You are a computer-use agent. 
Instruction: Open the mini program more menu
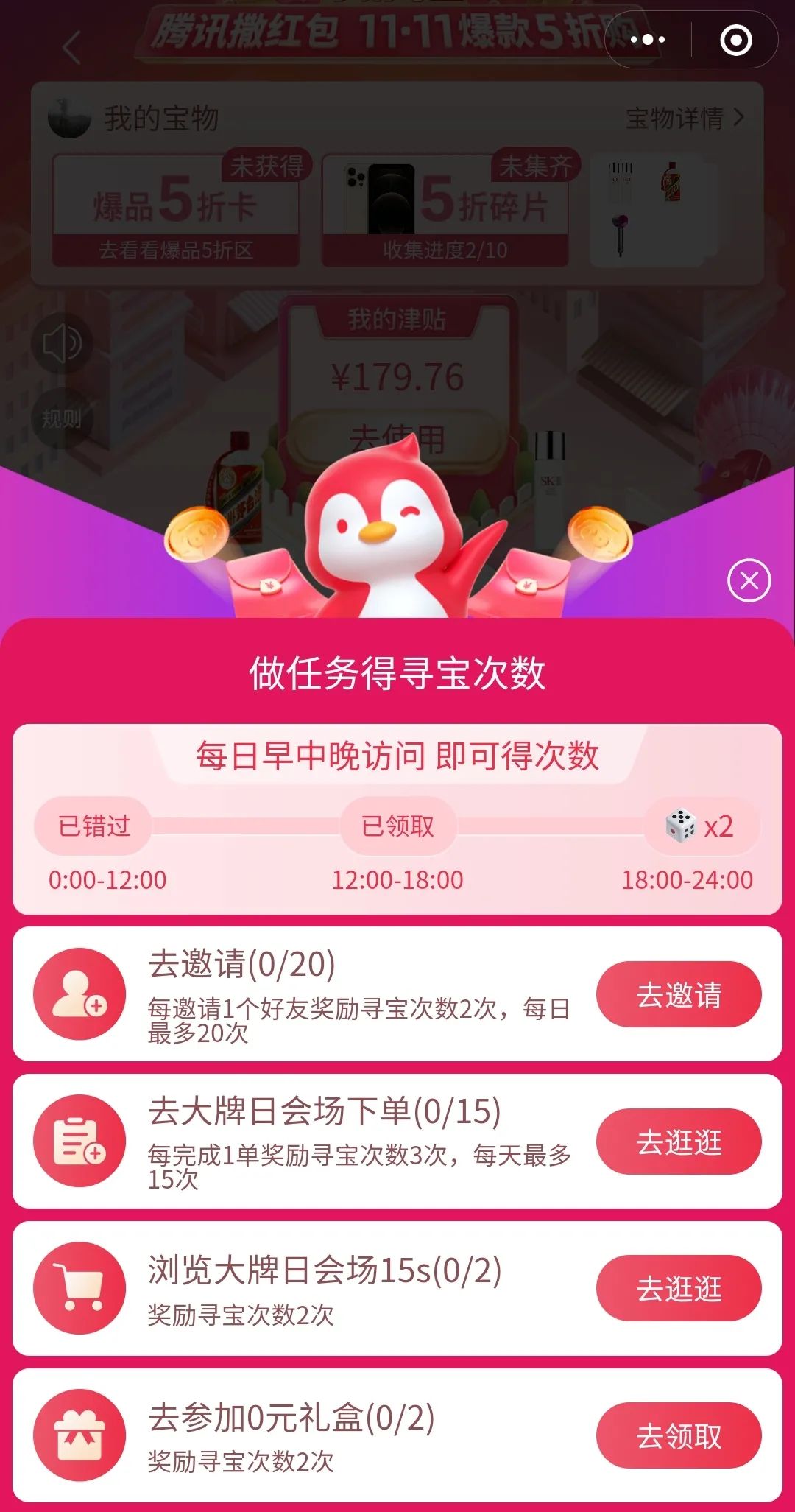[648, 40]
